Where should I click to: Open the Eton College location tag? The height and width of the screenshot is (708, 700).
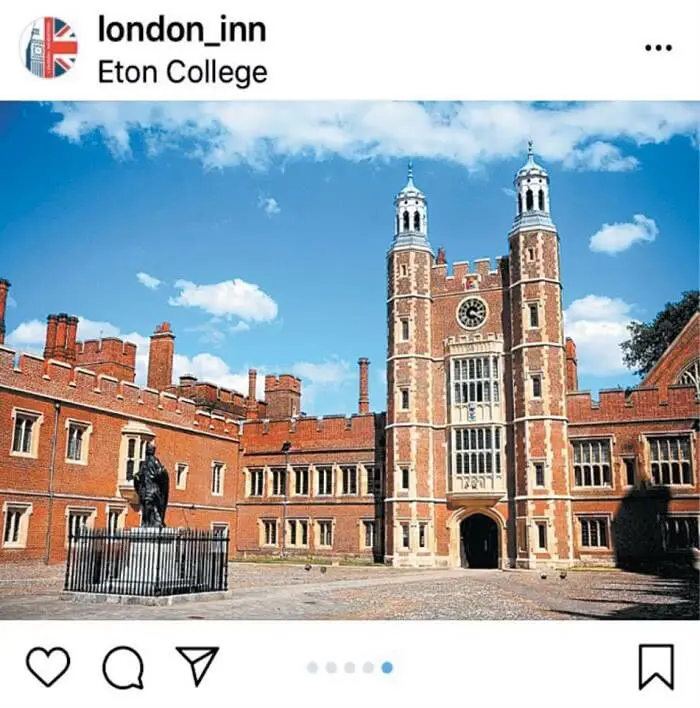click(x=182, y=72)
